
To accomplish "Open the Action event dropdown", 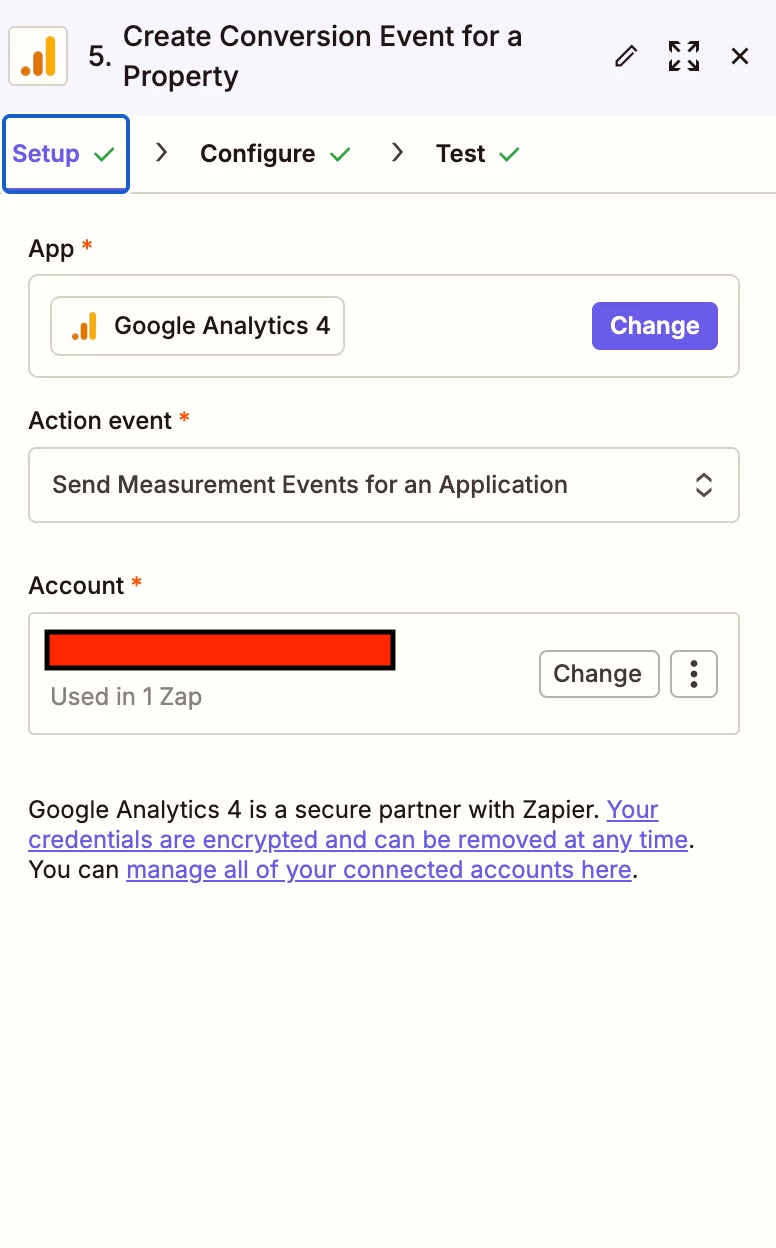I will (383, 485).
